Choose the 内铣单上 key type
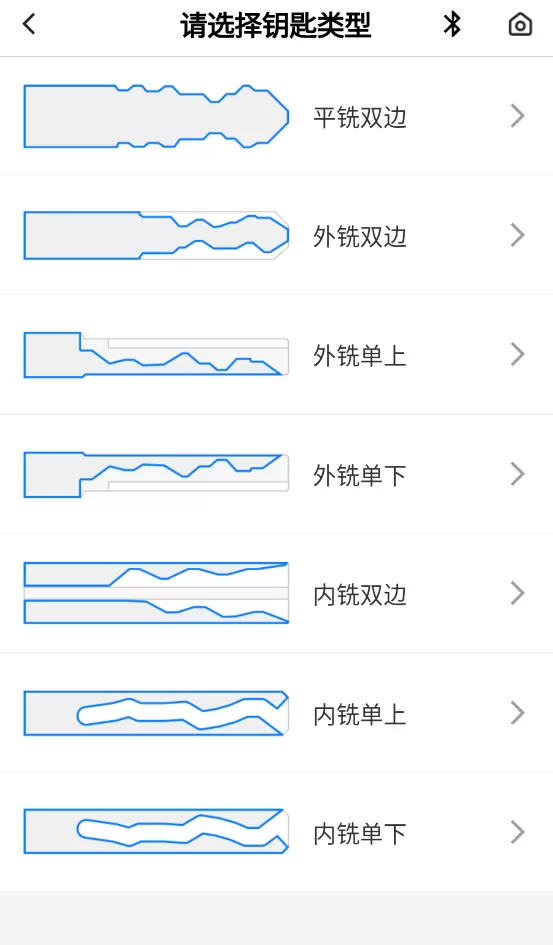 coord(276,713)
